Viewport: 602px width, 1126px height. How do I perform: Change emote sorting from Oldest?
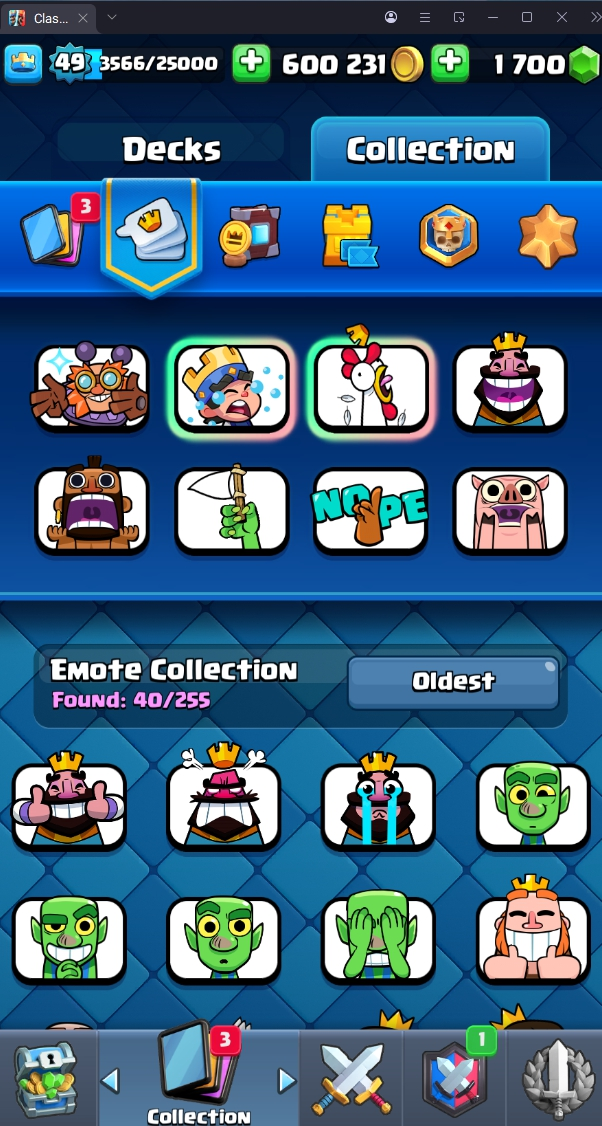pyautogui.click(x=453, y=682)
